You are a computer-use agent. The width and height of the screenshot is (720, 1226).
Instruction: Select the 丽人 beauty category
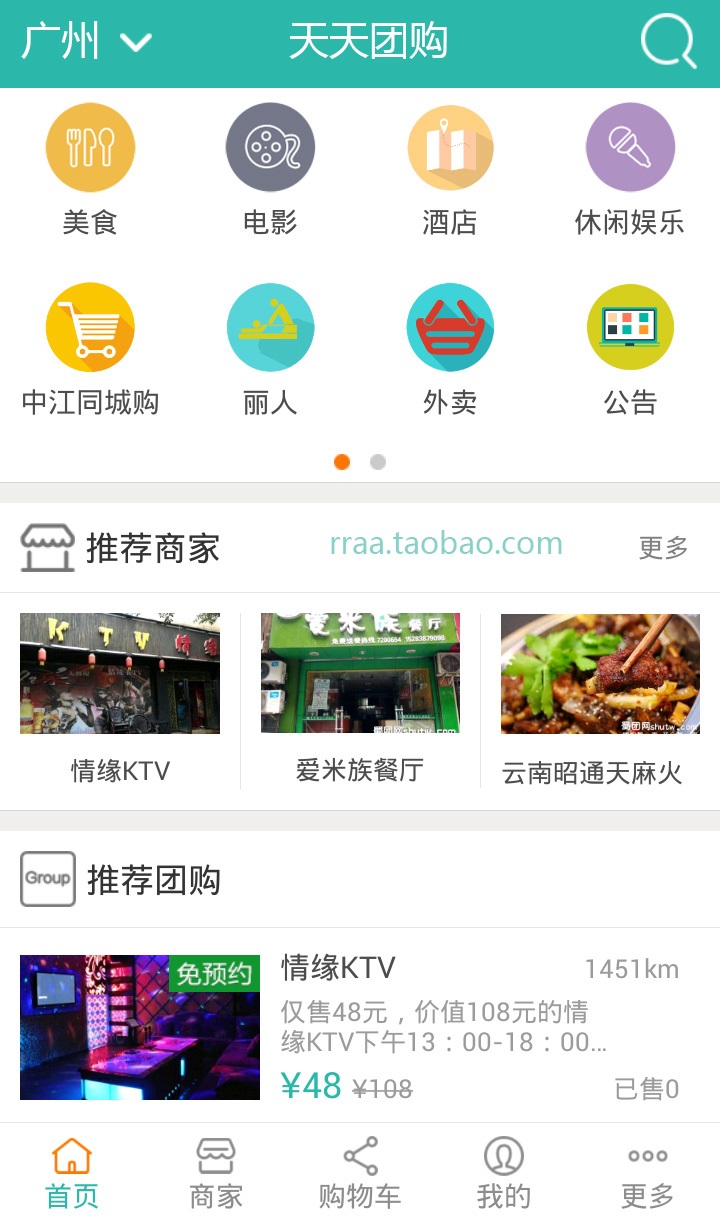pos(270,325)
